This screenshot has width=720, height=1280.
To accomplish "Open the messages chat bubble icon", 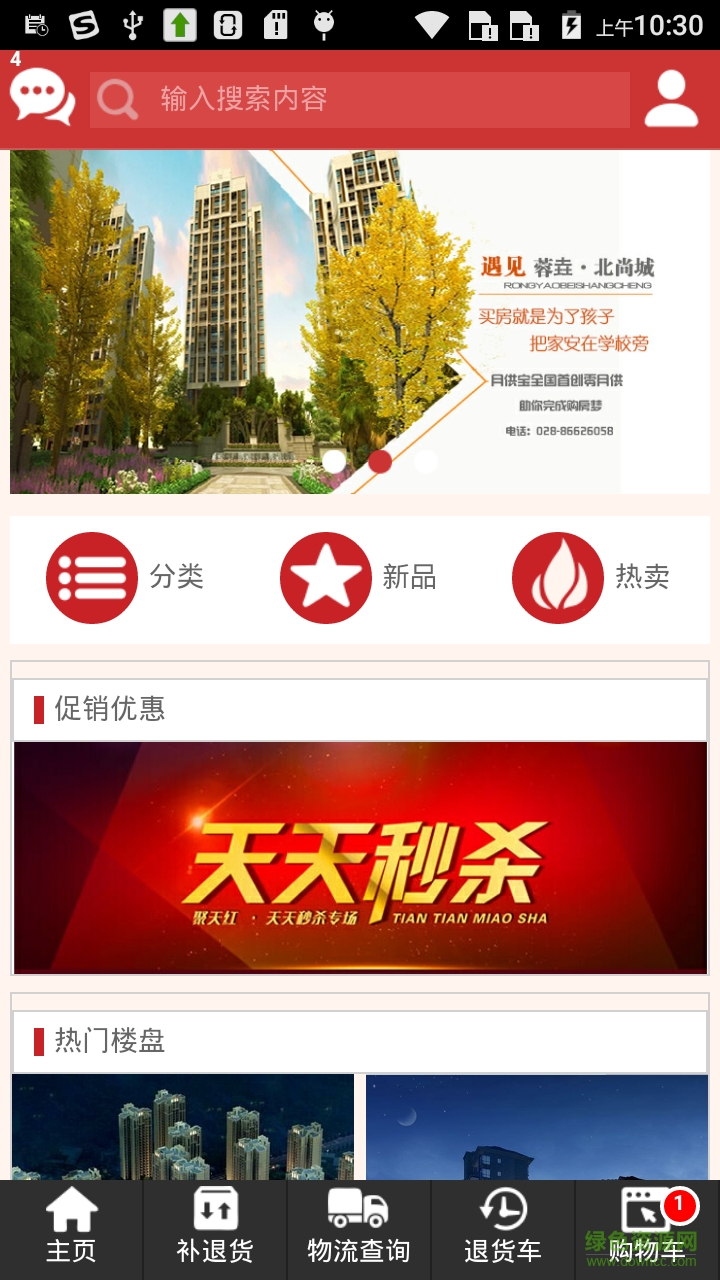I will [42, 97].
